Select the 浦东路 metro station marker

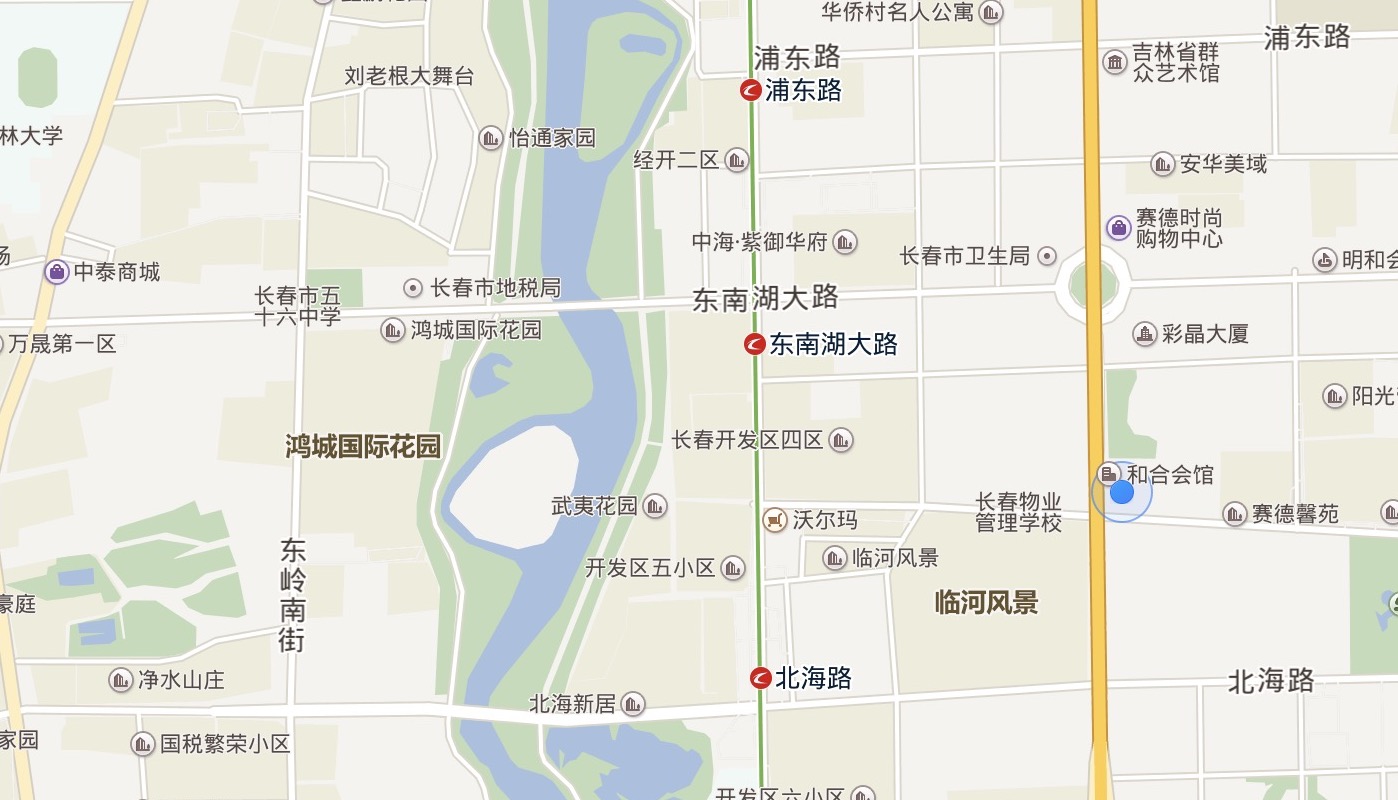click(x=751, y=91)
